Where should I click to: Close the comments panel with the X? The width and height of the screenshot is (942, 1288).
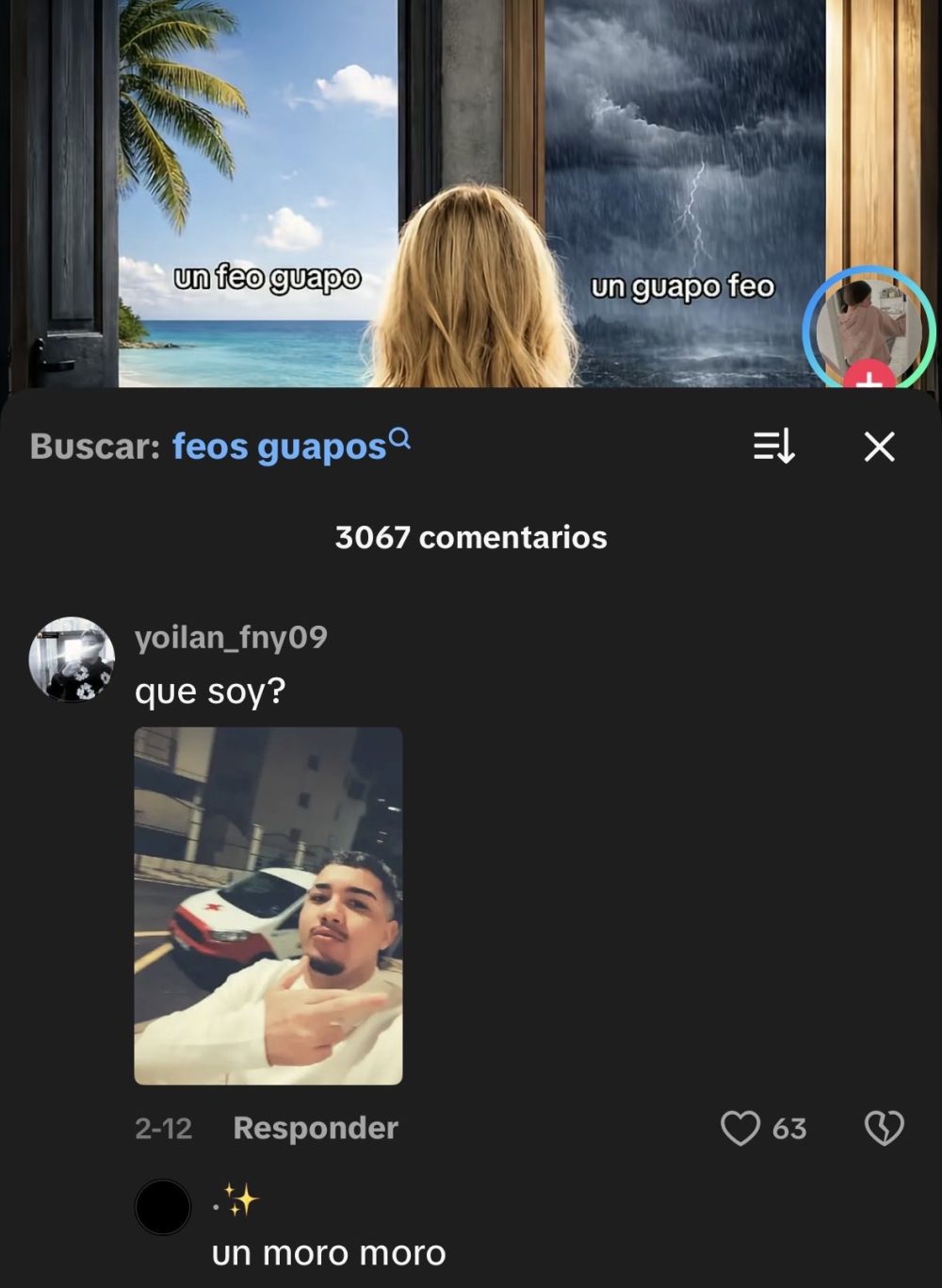click(x=878, y=448)
